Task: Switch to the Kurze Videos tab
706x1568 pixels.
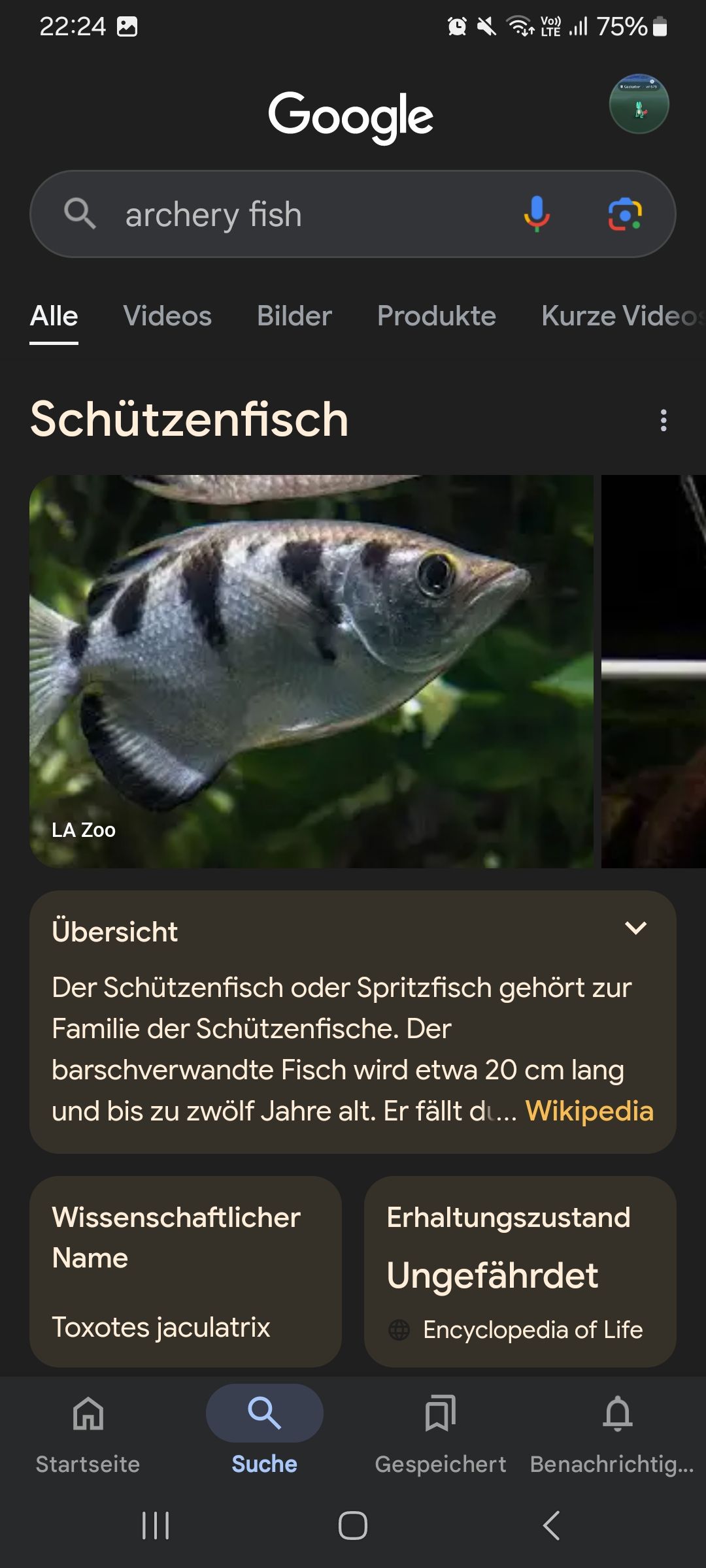Action: (x=621, y=316)
